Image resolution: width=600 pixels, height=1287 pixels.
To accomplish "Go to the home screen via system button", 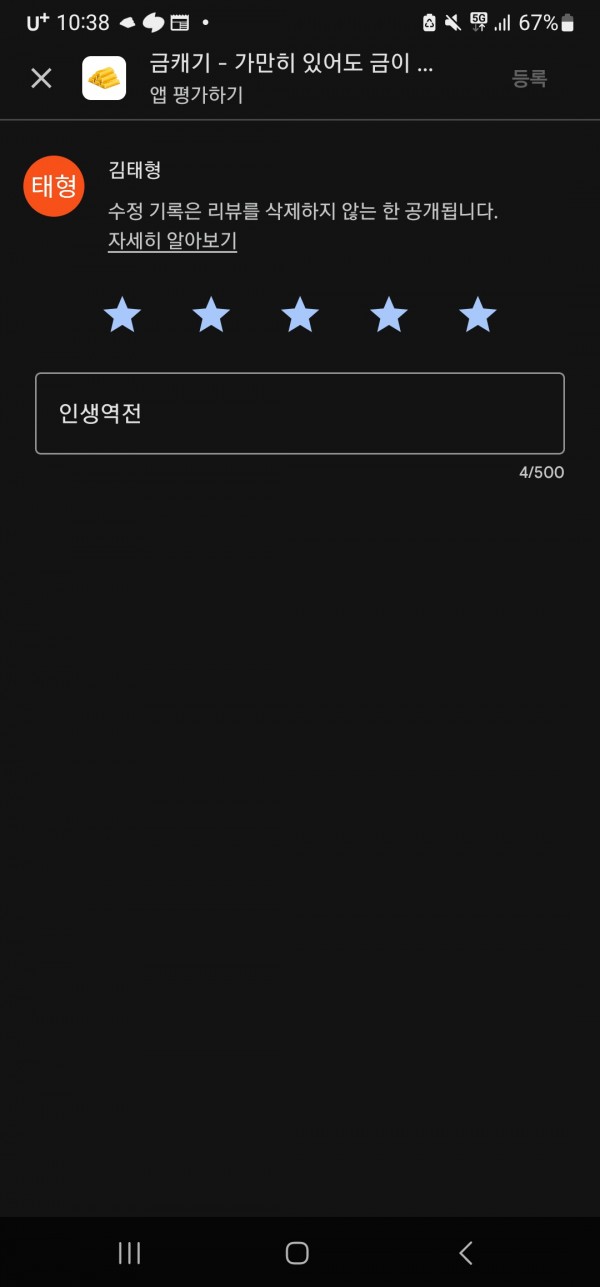I will tap(297, 1252).
